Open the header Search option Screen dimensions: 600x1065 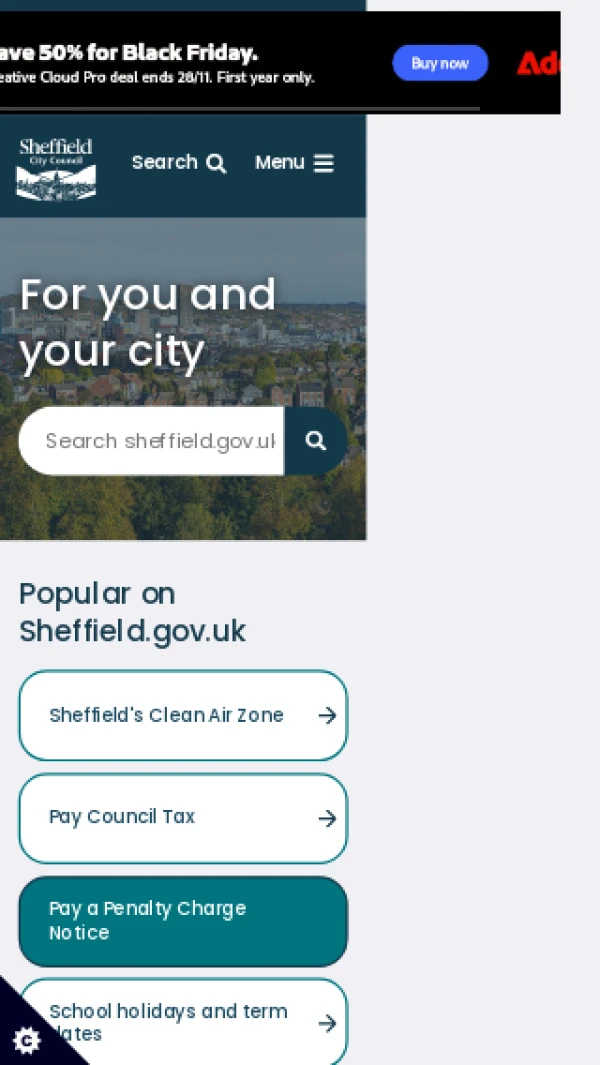point(178,163)
